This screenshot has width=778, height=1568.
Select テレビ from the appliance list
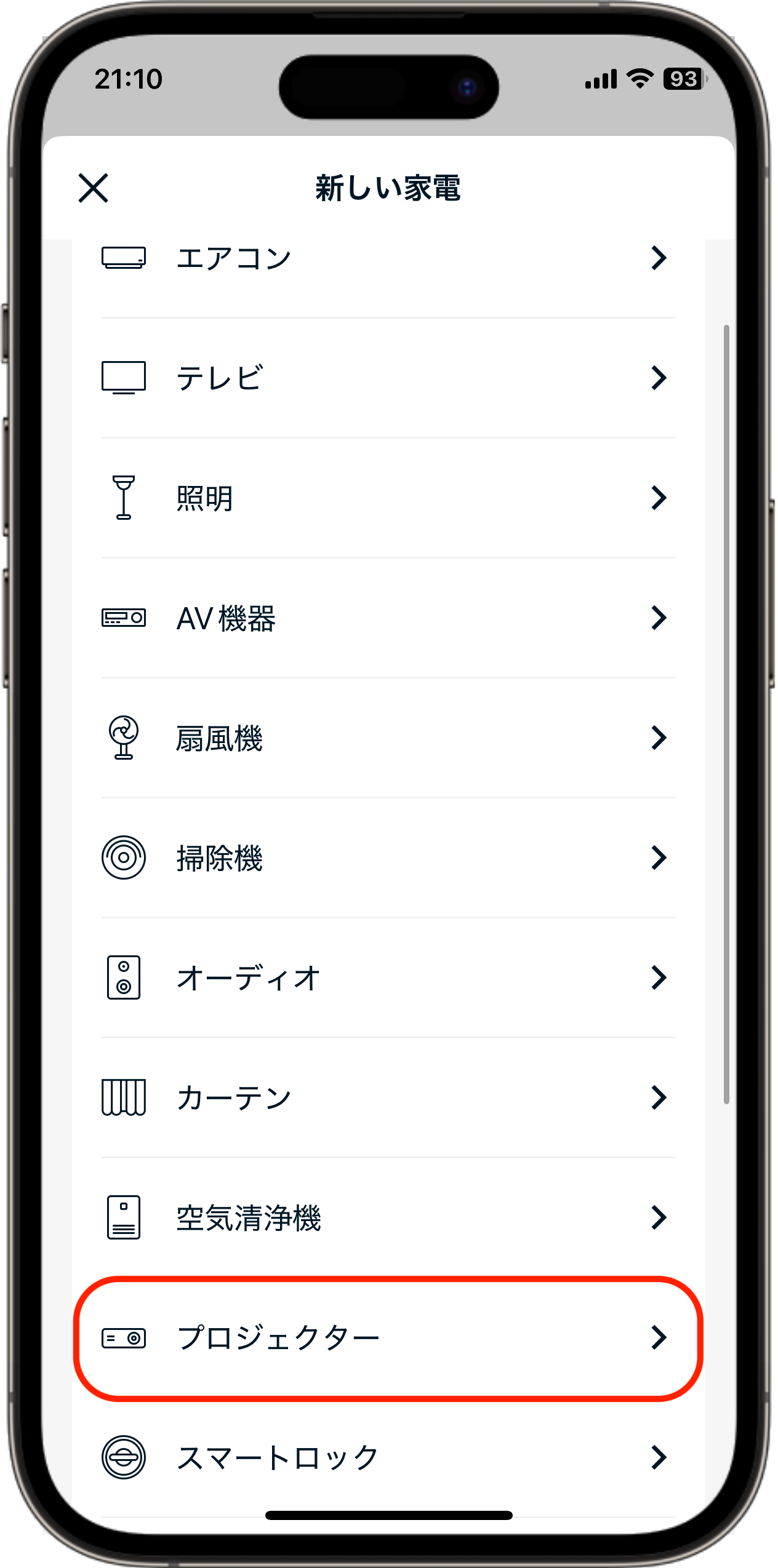point(388,378)
